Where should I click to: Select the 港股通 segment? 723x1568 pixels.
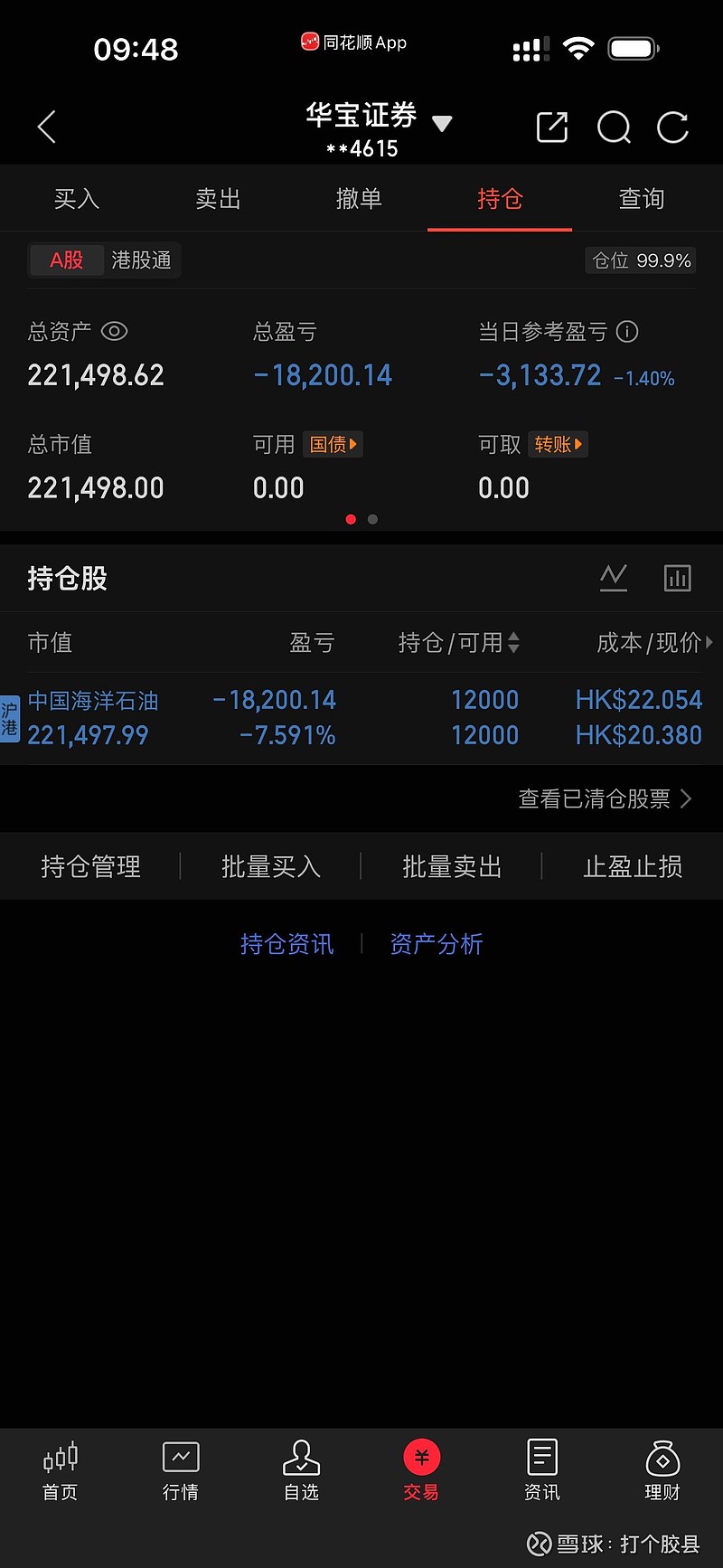pos(141,260)
